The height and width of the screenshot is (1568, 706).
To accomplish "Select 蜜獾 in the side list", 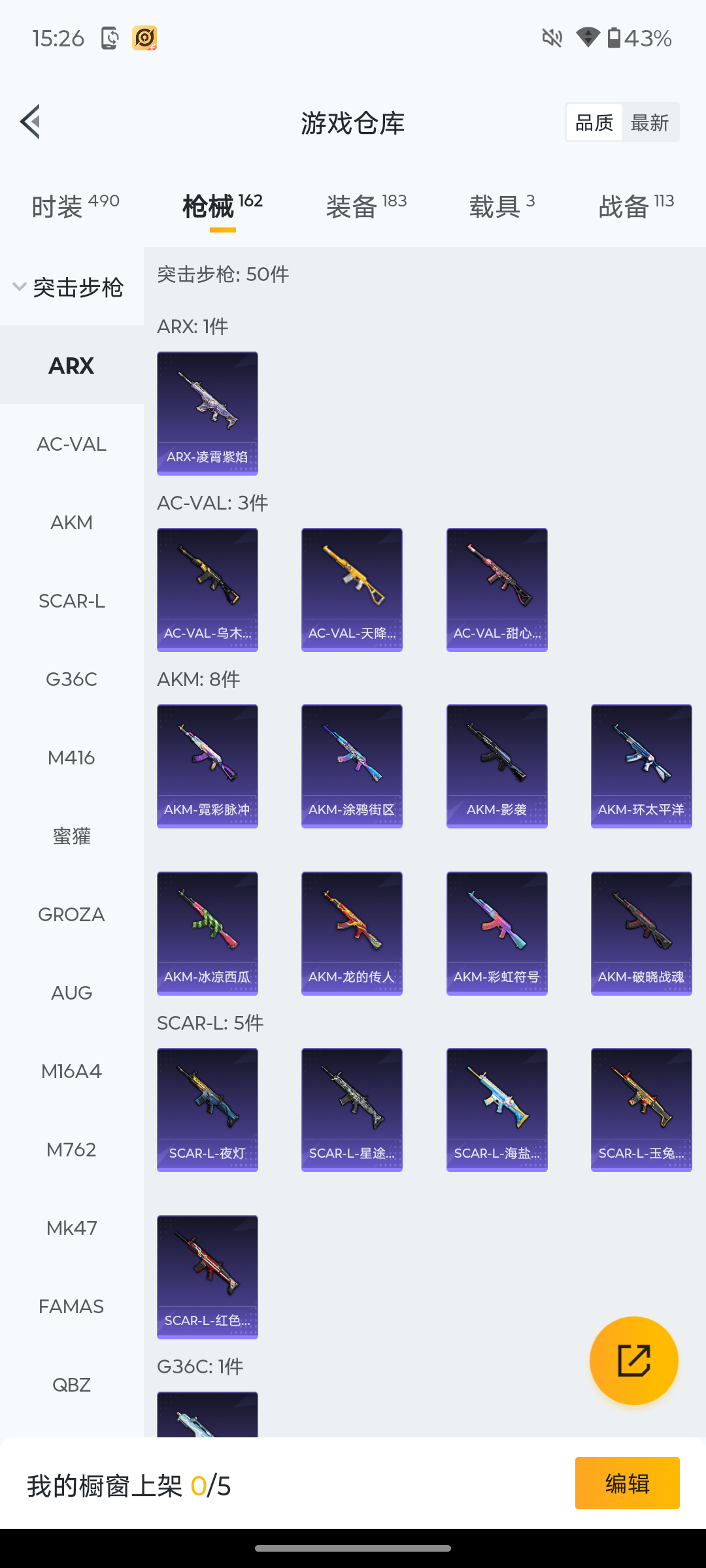I will 71,836.
